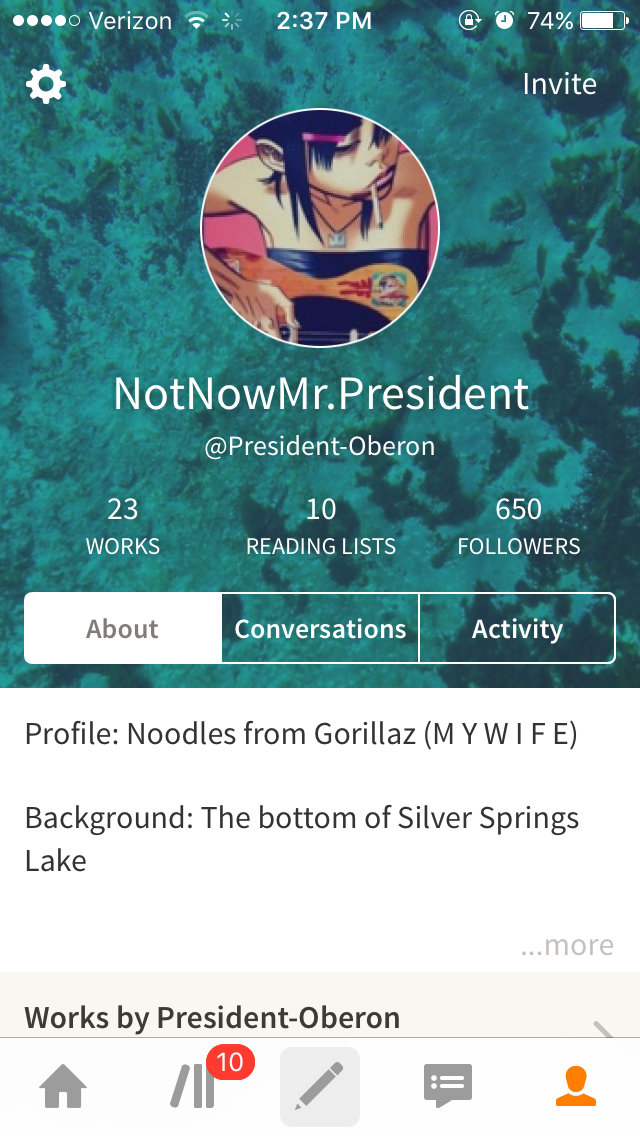Open the library with 10 updates
Image resolution: width=640 pixels, height=1136 pixels.
193,1087
